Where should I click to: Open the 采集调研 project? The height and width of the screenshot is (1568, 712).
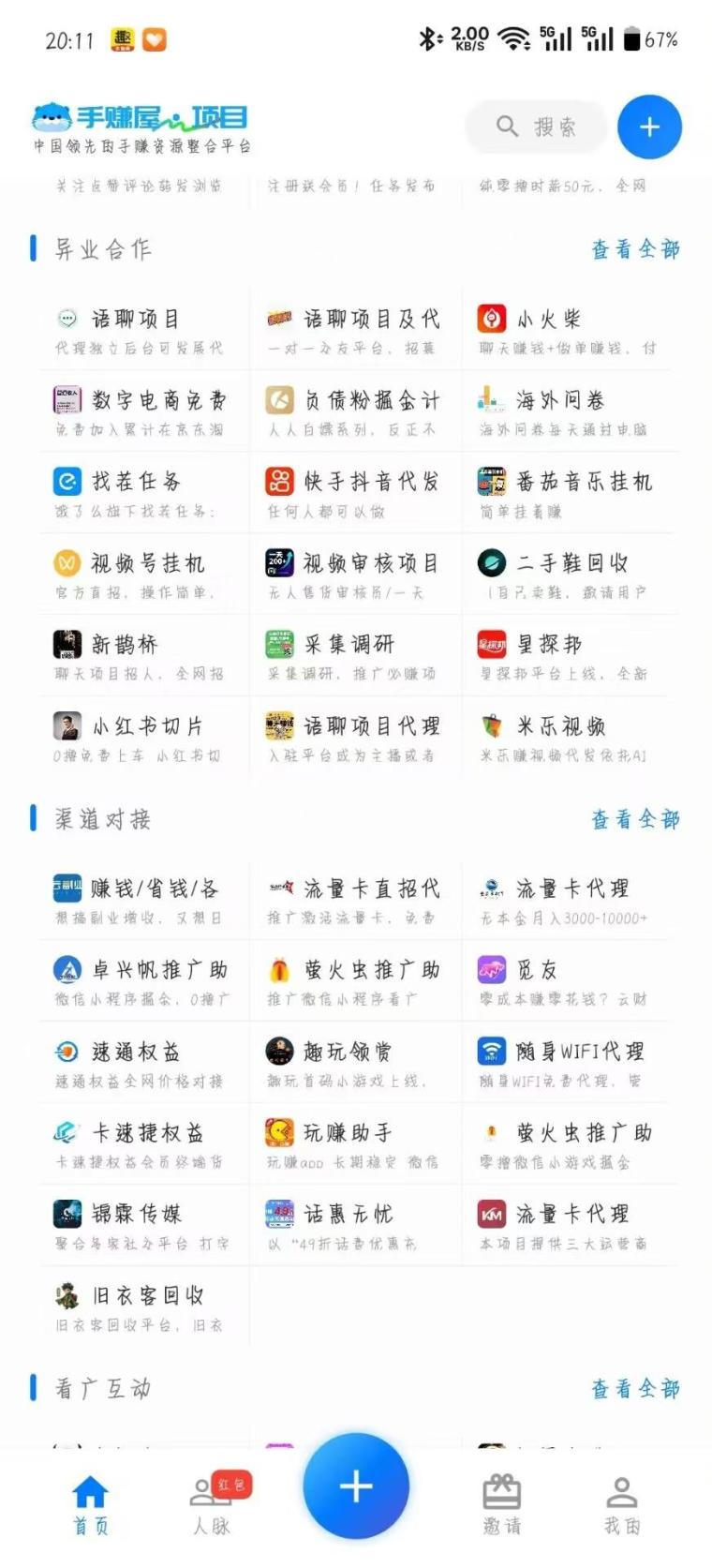(356, 656)
